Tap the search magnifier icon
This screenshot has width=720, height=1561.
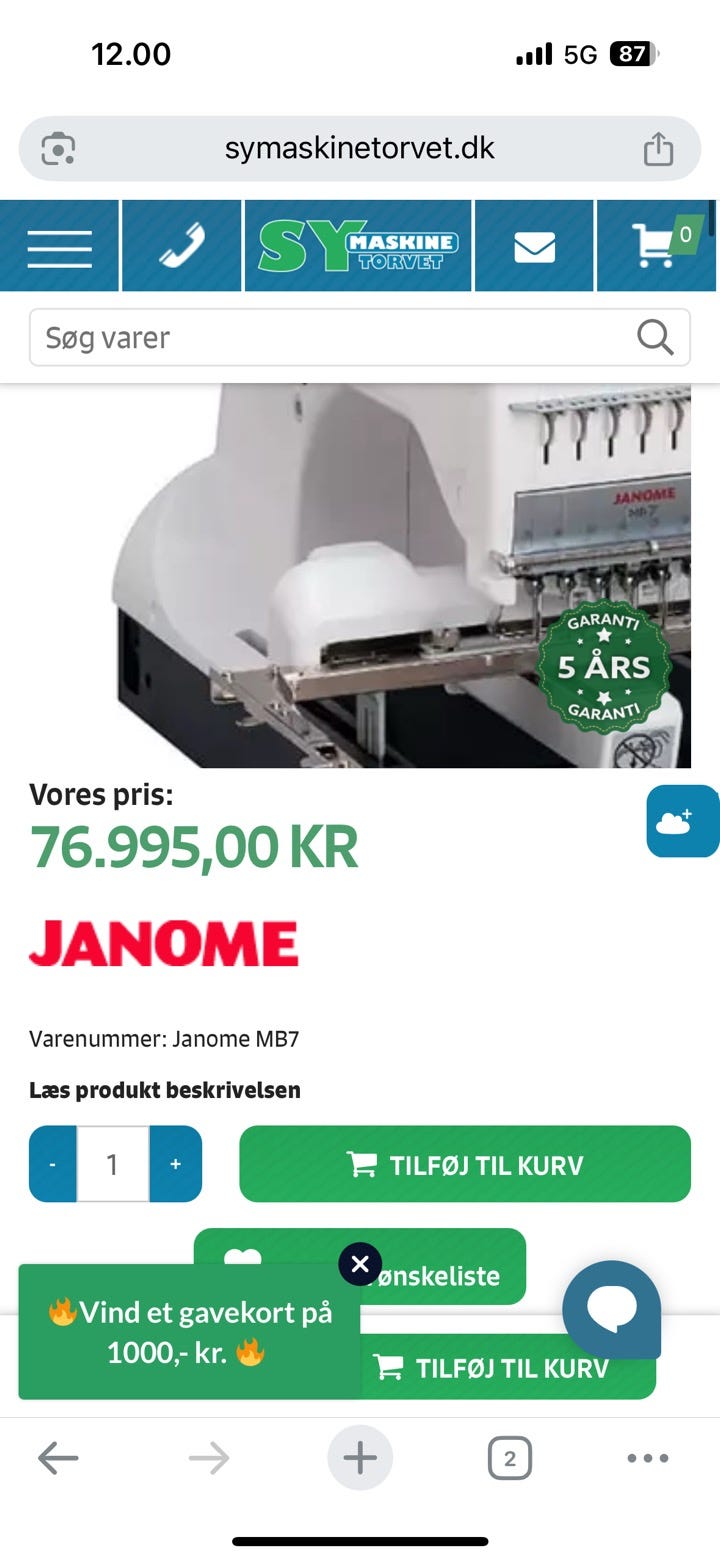655,338
